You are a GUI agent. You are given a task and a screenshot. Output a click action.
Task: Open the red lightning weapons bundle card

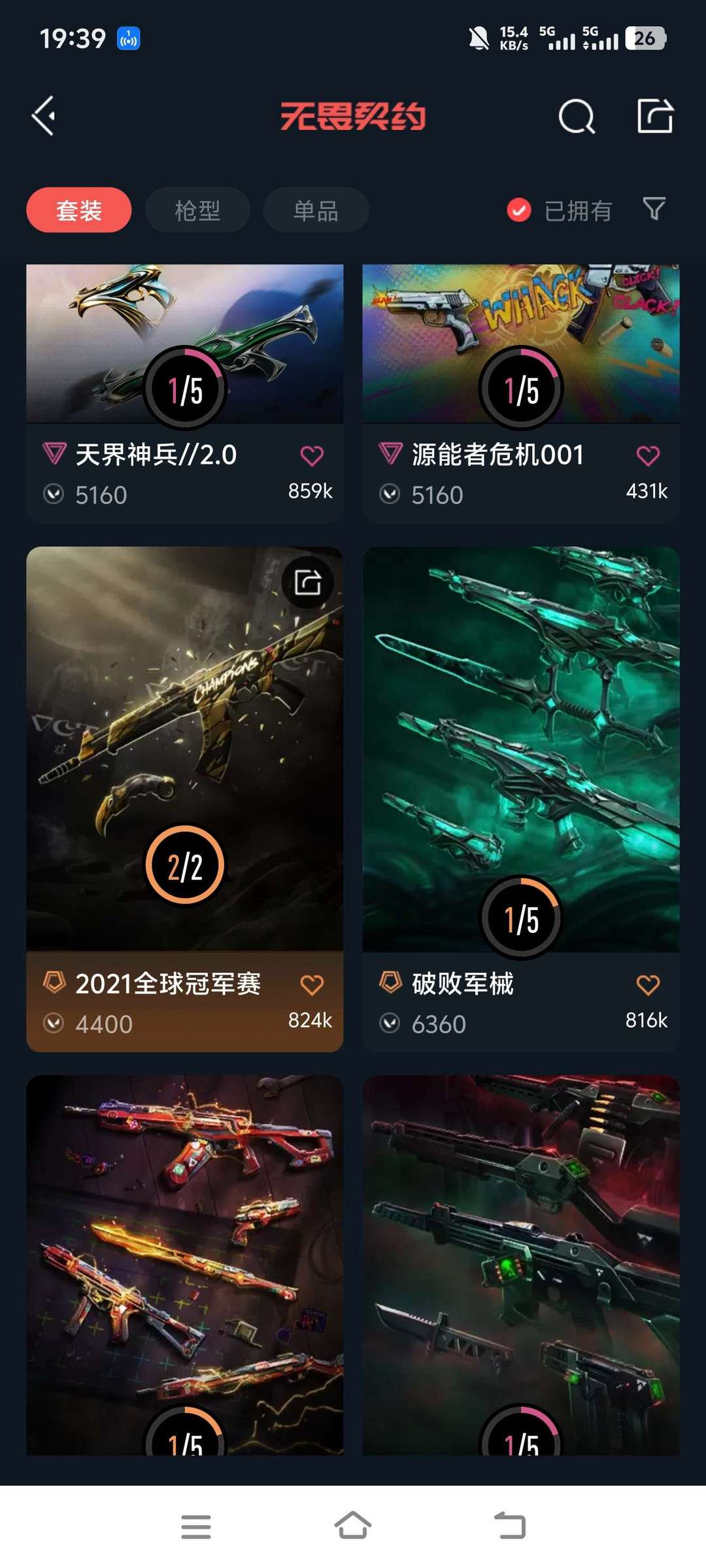point(184,1261)
